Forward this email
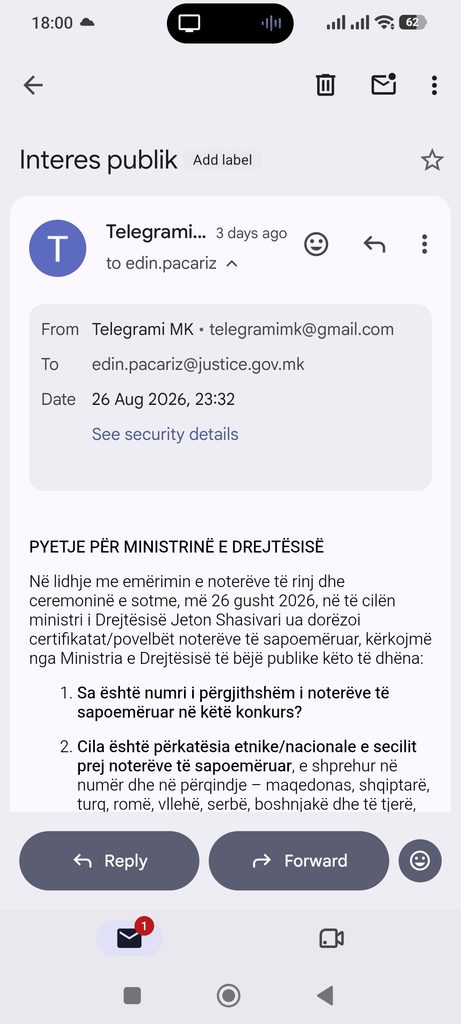461x1024 pixels. tap(298, 861)
